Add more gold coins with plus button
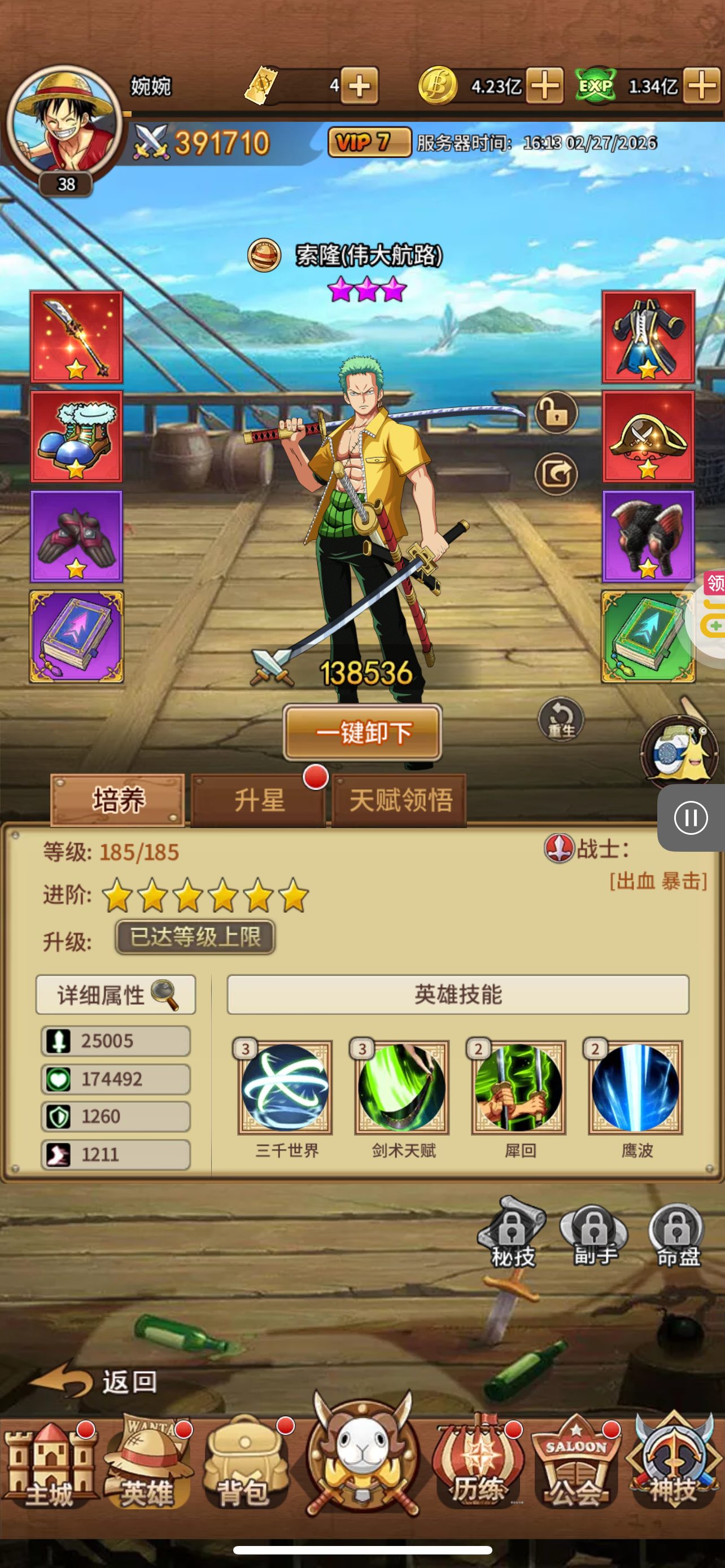Viewport: 725px width, 1568px height. coord(544,85)
